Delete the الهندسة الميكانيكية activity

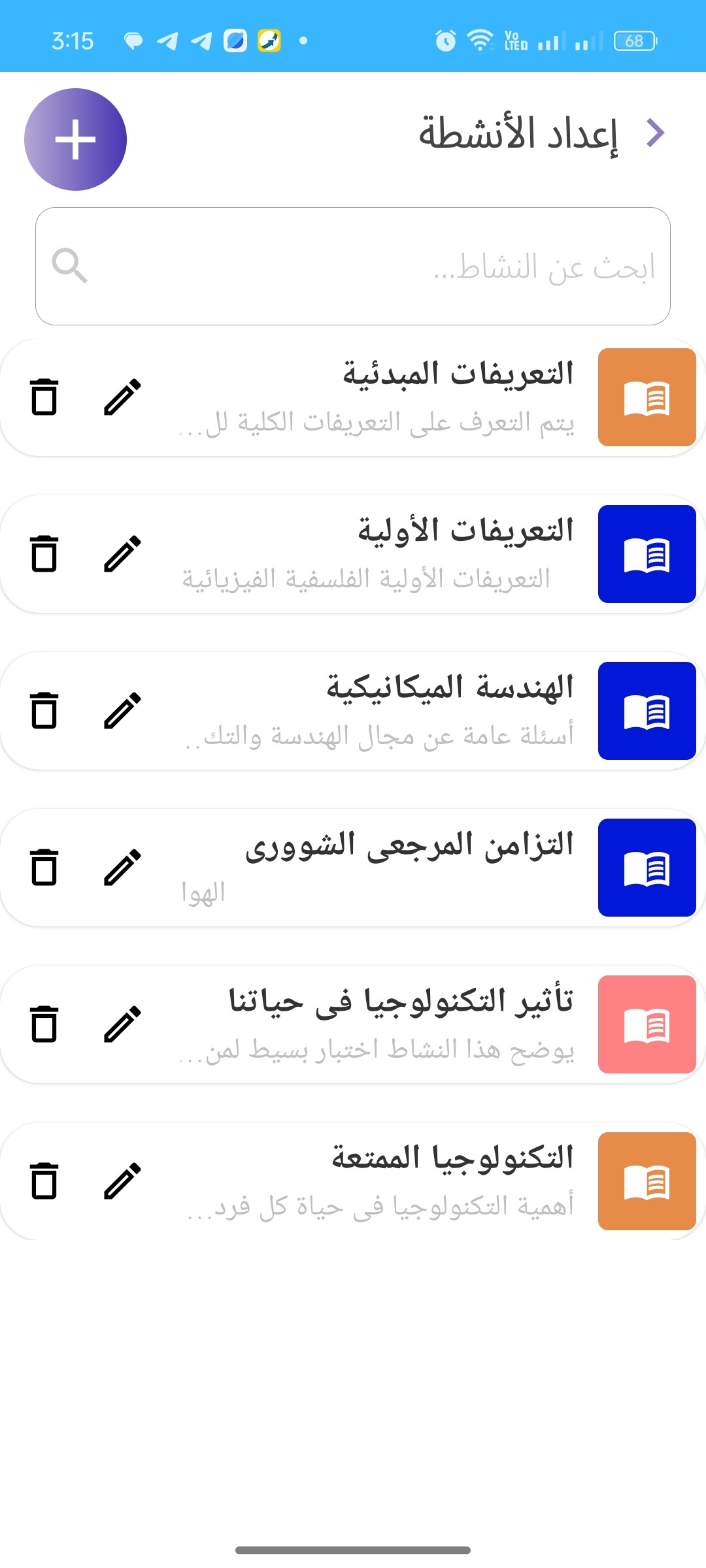point(44,710)
